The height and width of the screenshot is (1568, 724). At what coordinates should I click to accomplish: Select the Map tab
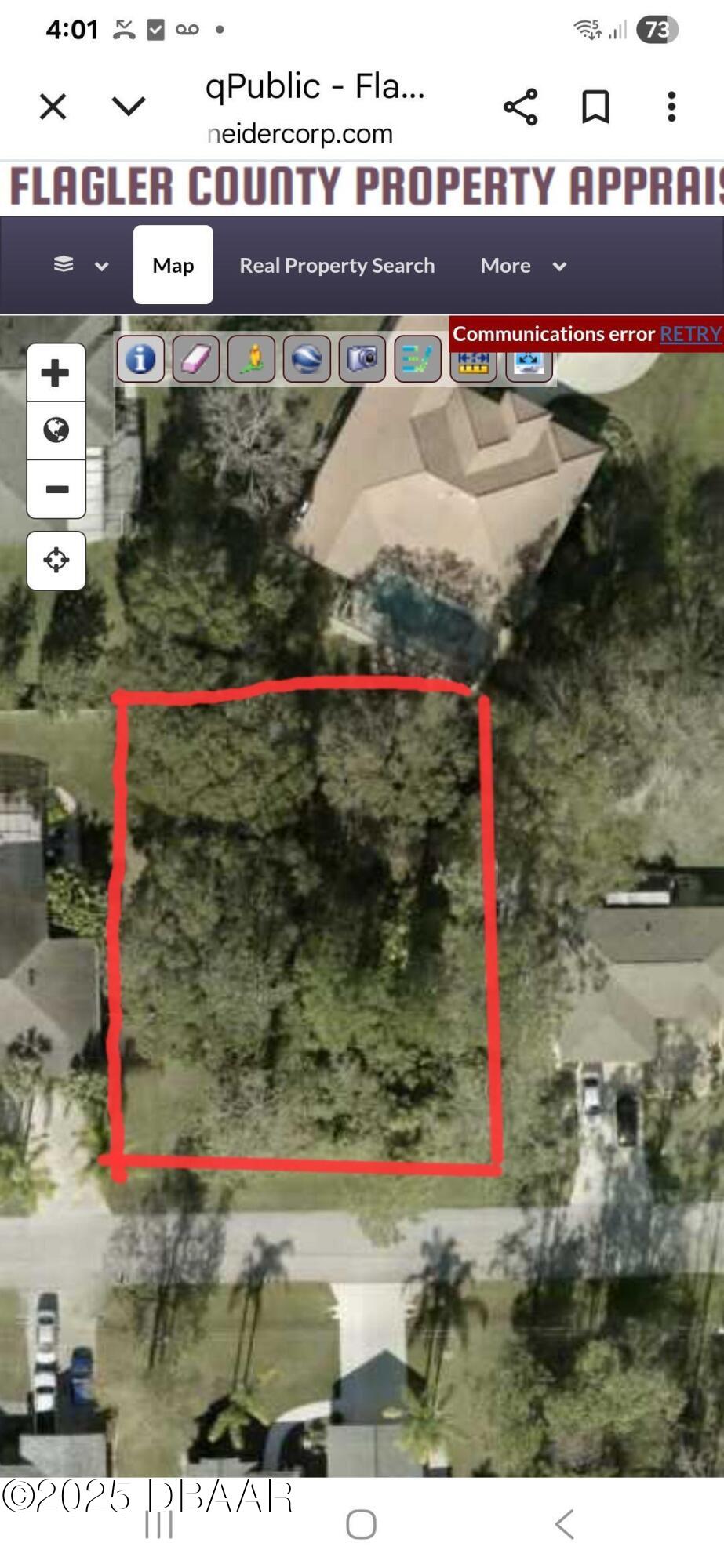173,265
